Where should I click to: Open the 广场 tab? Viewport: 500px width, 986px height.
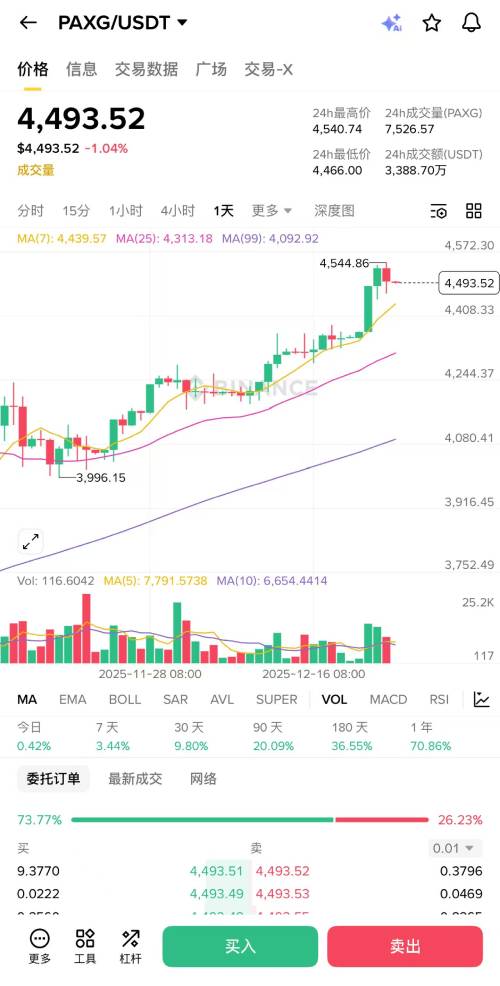point(211,69)
